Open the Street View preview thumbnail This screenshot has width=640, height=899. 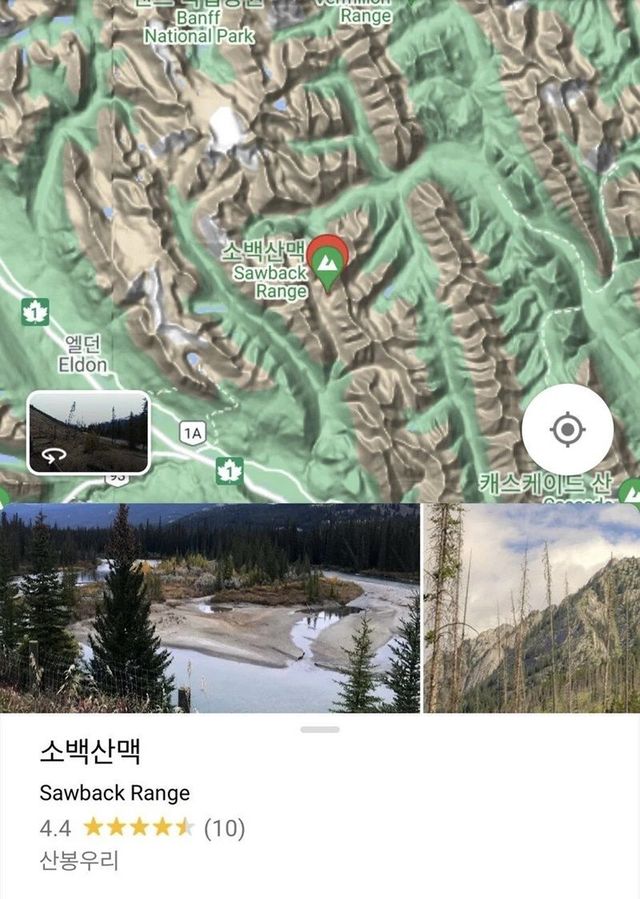pos(88,432)
